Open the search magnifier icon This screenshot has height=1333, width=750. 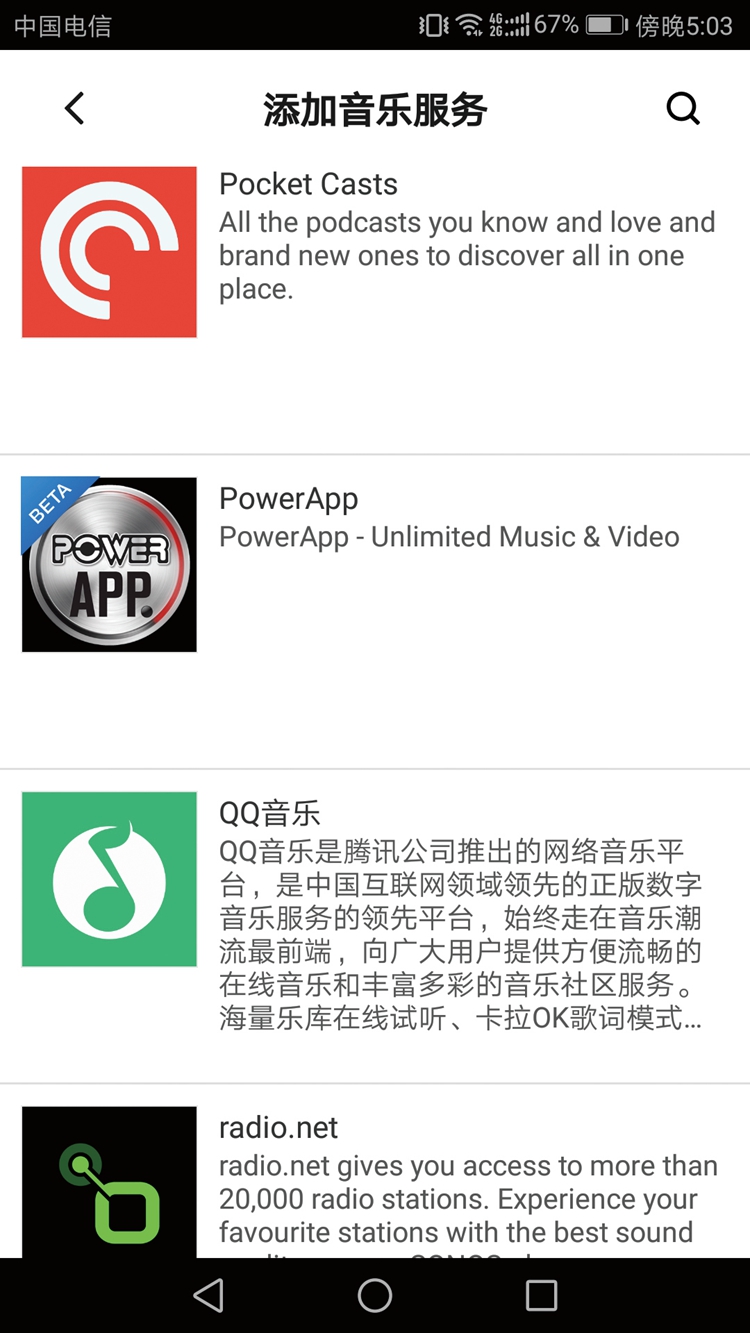click(x=683, y=108)
